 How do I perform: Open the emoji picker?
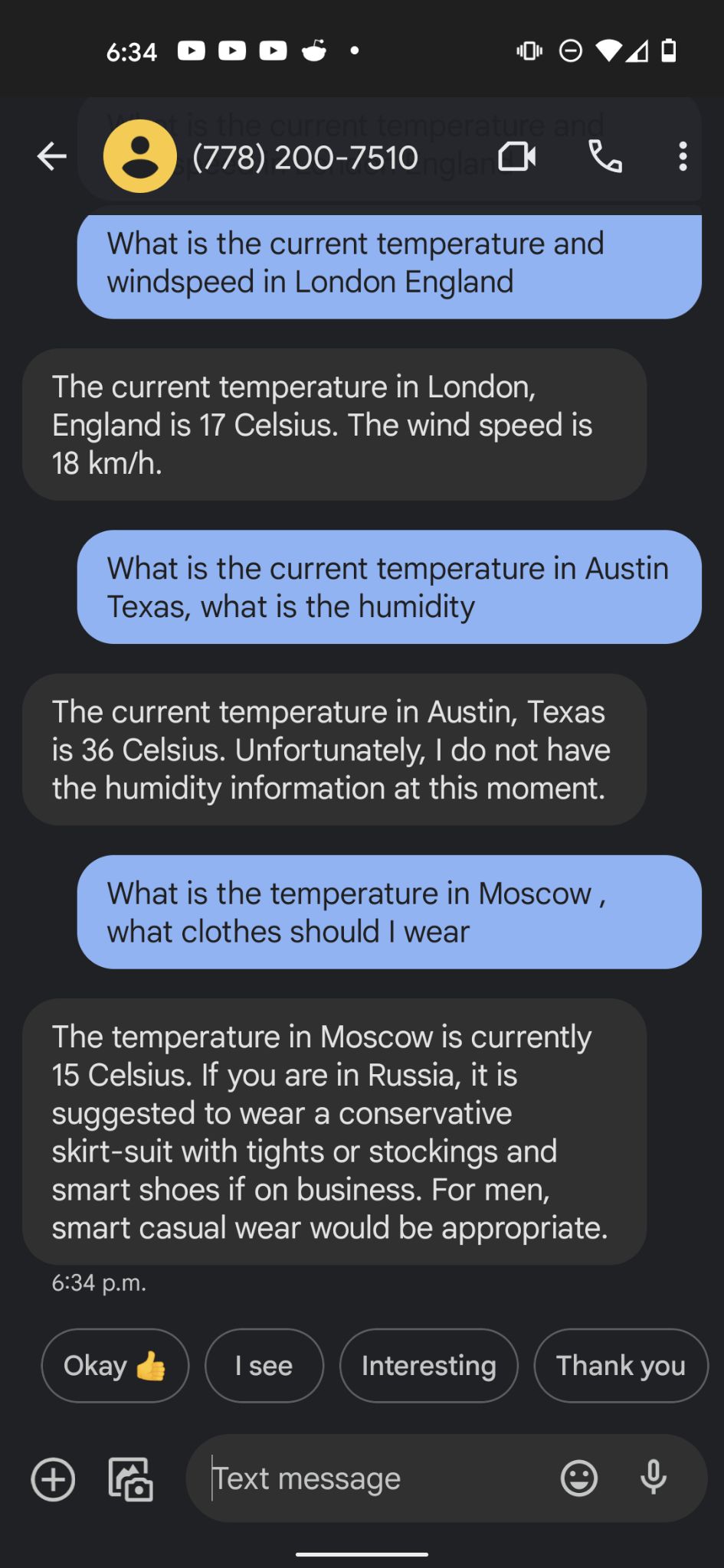click(579, 1478)
